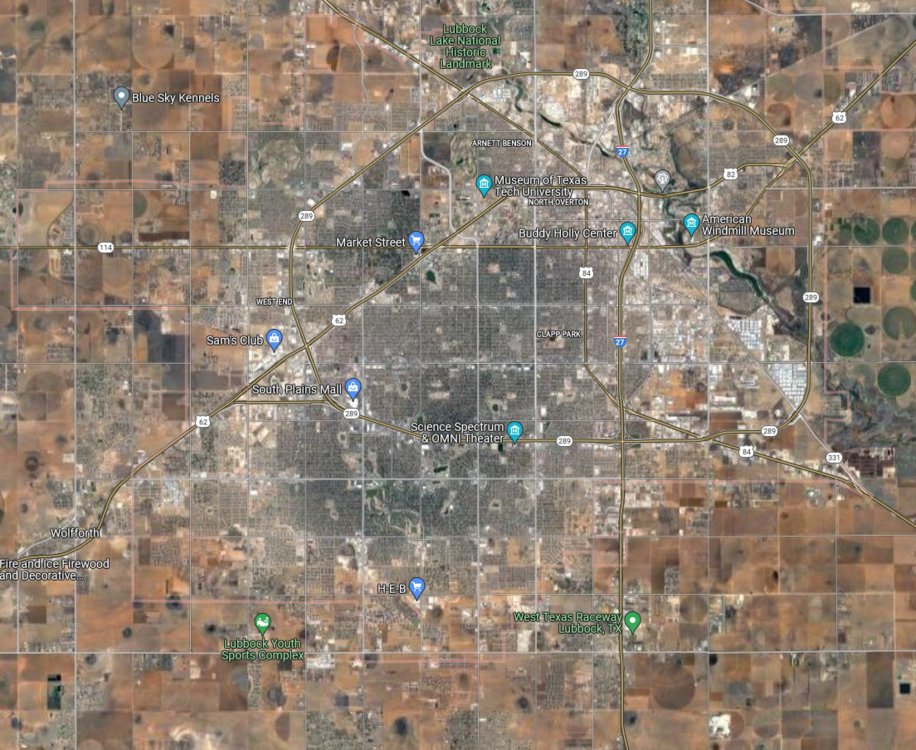Tap the Market Street shopping pin

pyautogui.click(x=417, y=241)
